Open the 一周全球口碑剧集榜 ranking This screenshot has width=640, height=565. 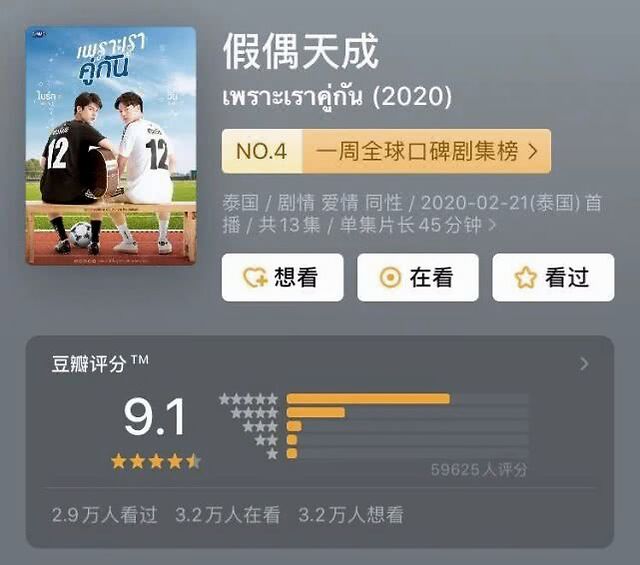[386, 151]
